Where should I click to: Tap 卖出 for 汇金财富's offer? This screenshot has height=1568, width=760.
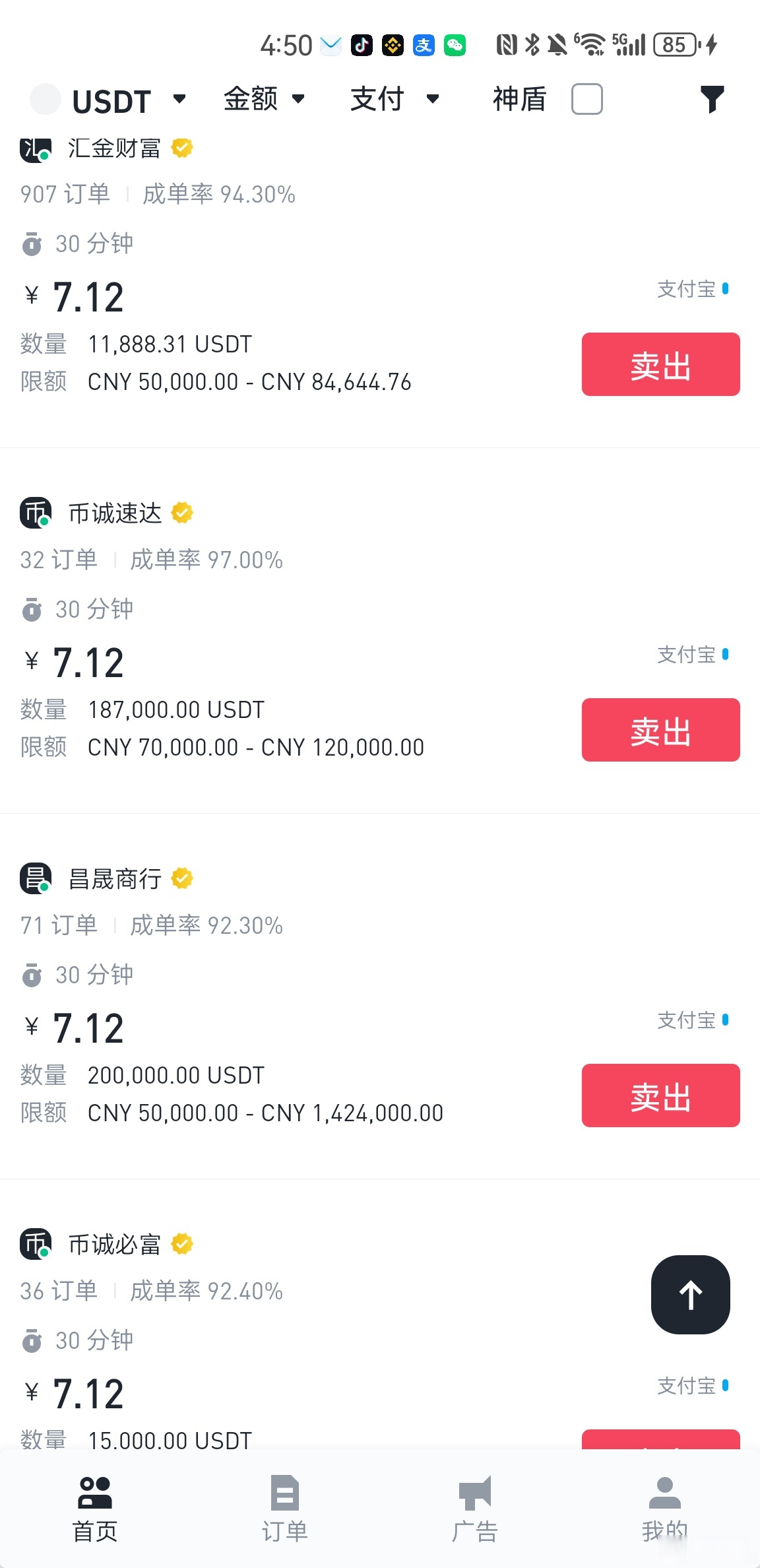tap(660, 365)
